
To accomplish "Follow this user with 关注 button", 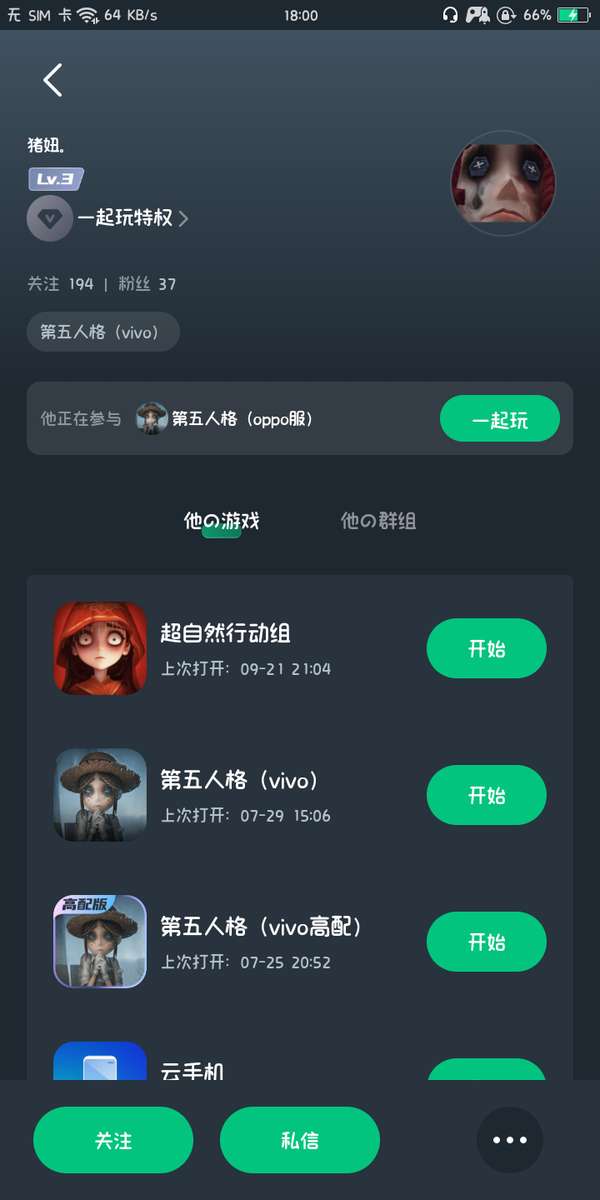I will [113, 1140].
